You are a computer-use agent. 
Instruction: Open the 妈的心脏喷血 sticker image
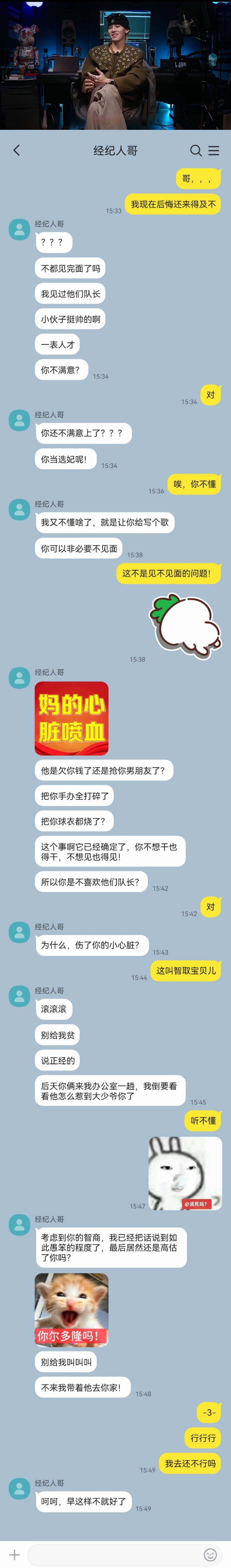click(x=71, y=718)
